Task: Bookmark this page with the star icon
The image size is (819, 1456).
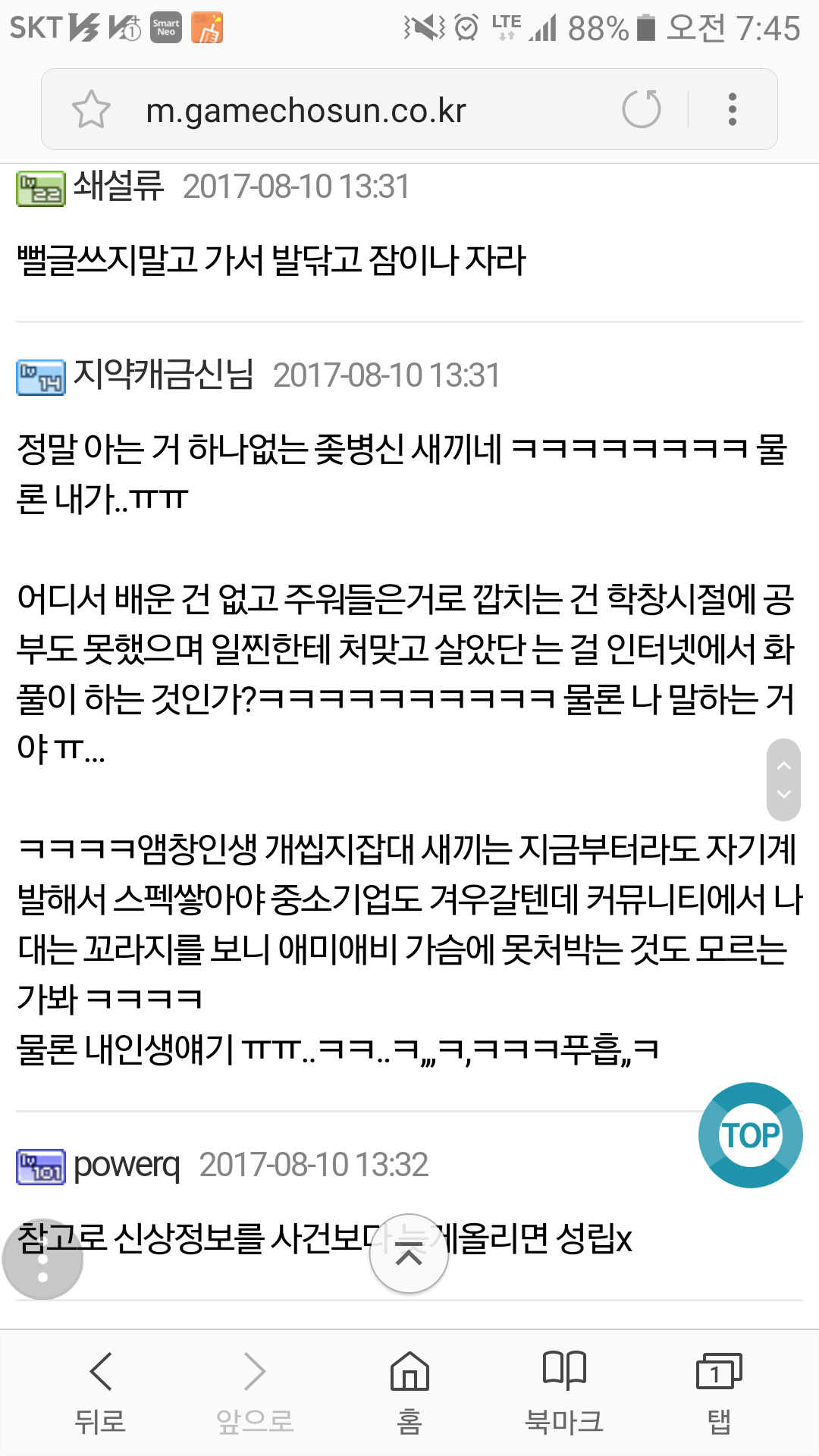Action: coord(91,110)
